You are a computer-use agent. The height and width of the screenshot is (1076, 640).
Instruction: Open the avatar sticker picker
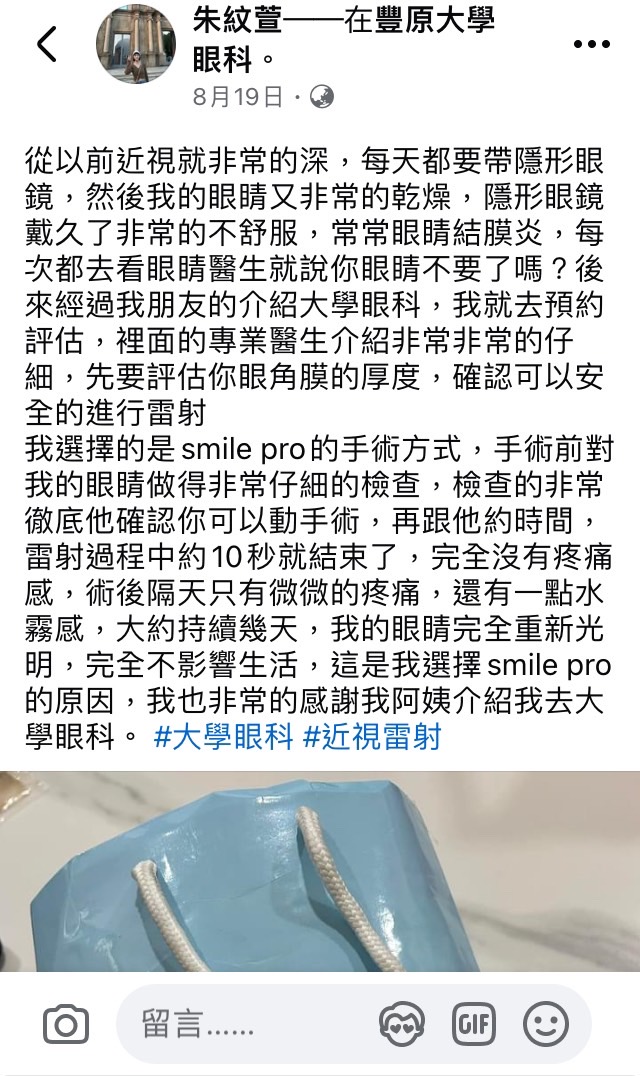(403, 1024)
